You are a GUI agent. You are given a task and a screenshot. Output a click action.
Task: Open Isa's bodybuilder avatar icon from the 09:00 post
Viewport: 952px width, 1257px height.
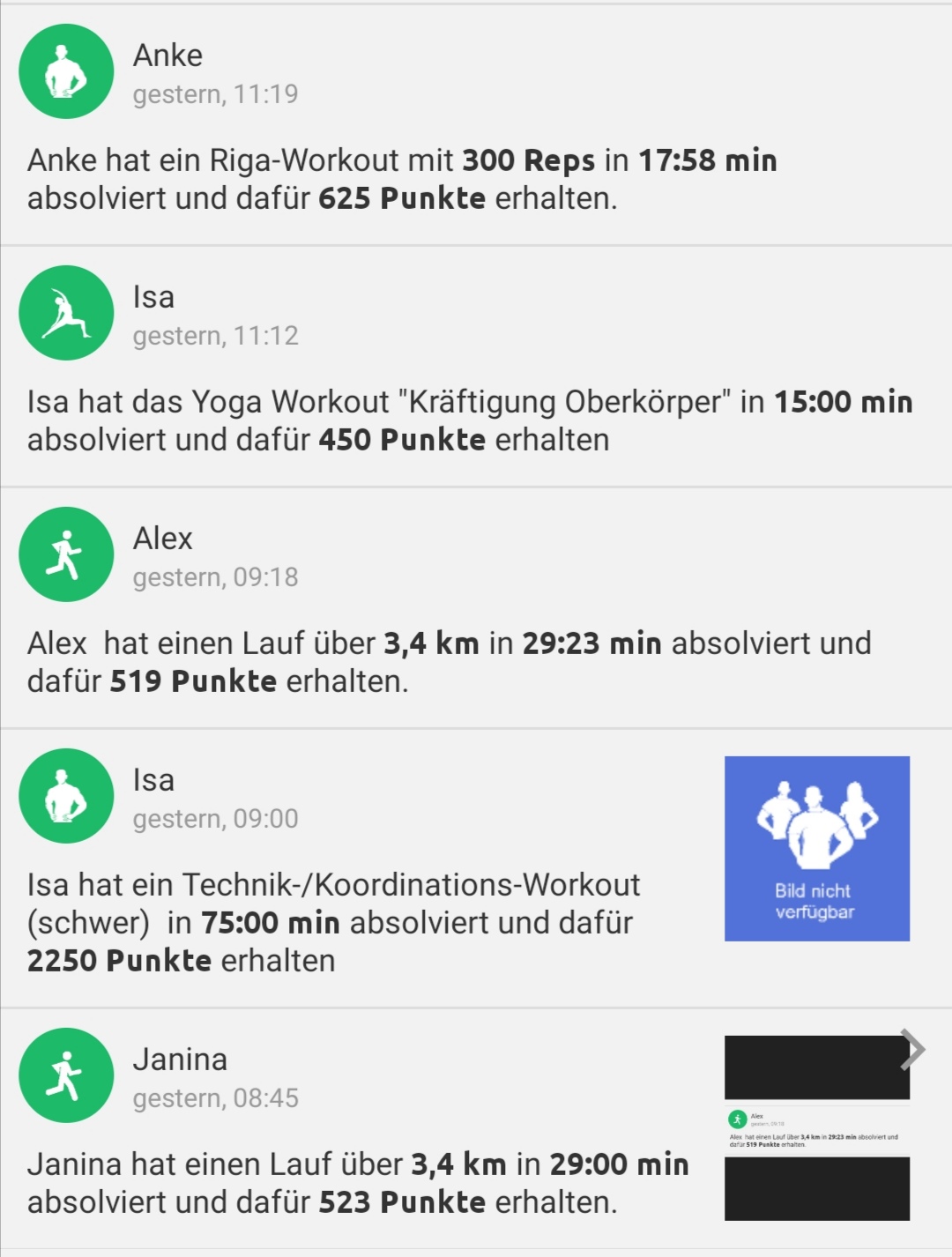(65, 796)
